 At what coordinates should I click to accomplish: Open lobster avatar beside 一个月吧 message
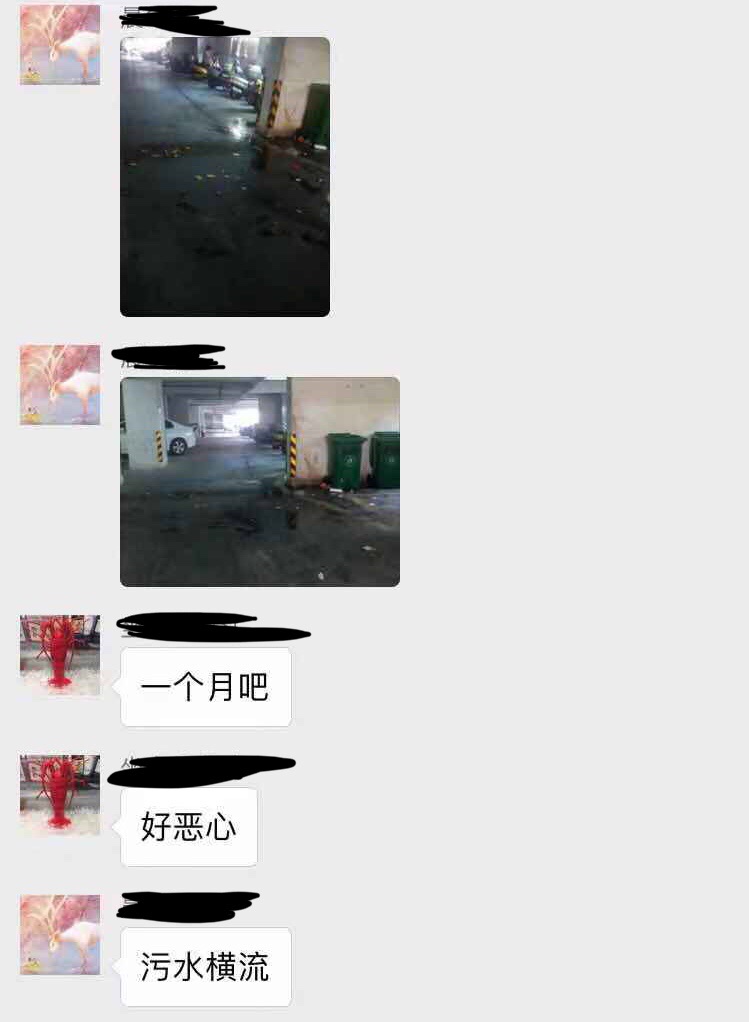[60, 655]
